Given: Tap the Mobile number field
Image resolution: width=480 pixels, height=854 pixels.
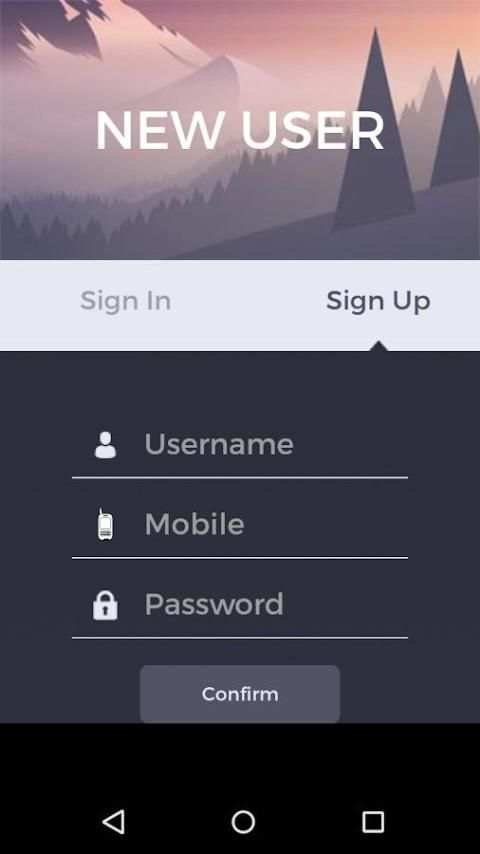Looking at the screenshot, I should click(240, 524).
